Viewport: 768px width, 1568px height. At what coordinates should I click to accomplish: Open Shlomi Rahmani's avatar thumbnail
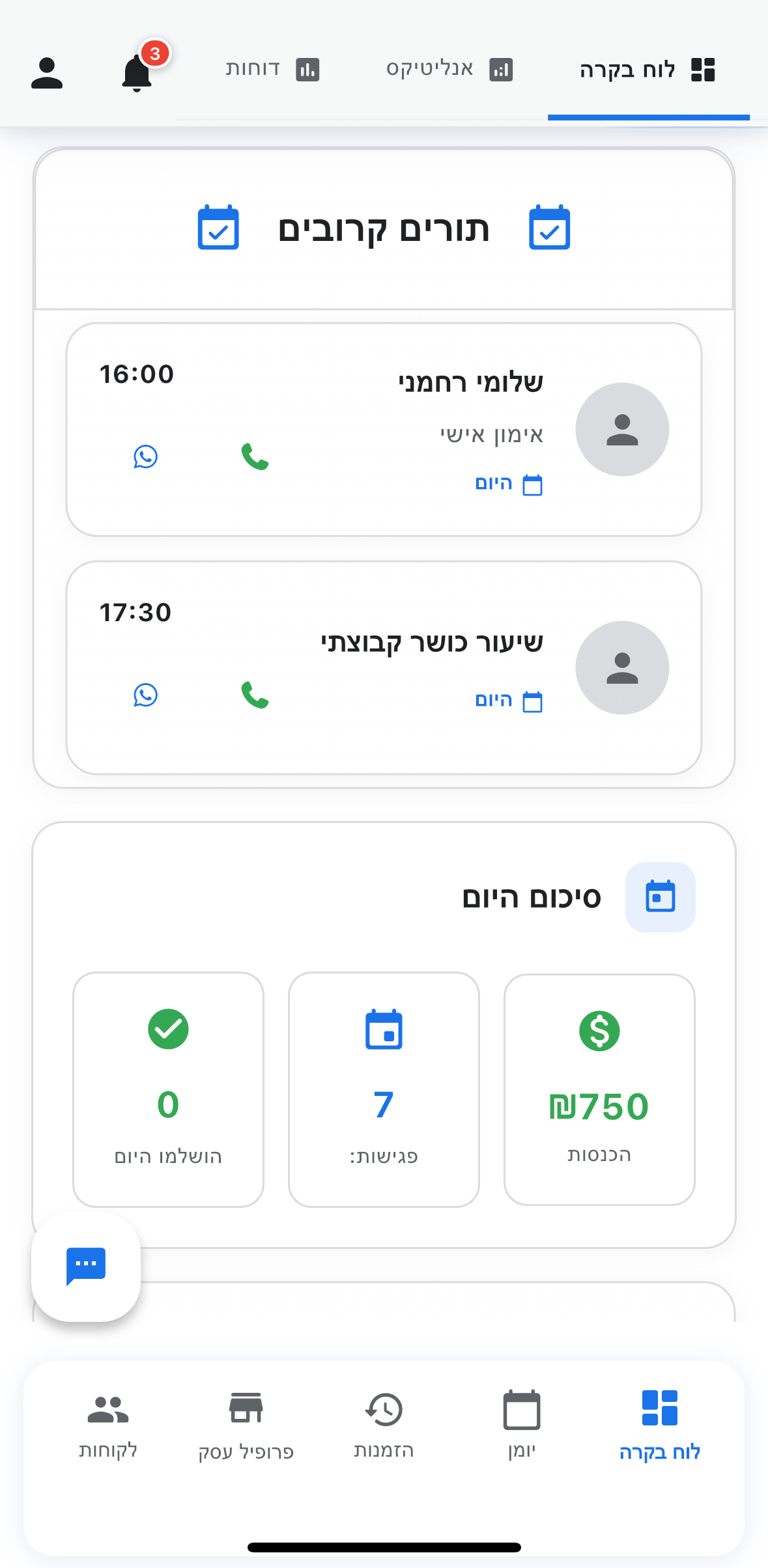pyautogui.click(x=621, y=429)
